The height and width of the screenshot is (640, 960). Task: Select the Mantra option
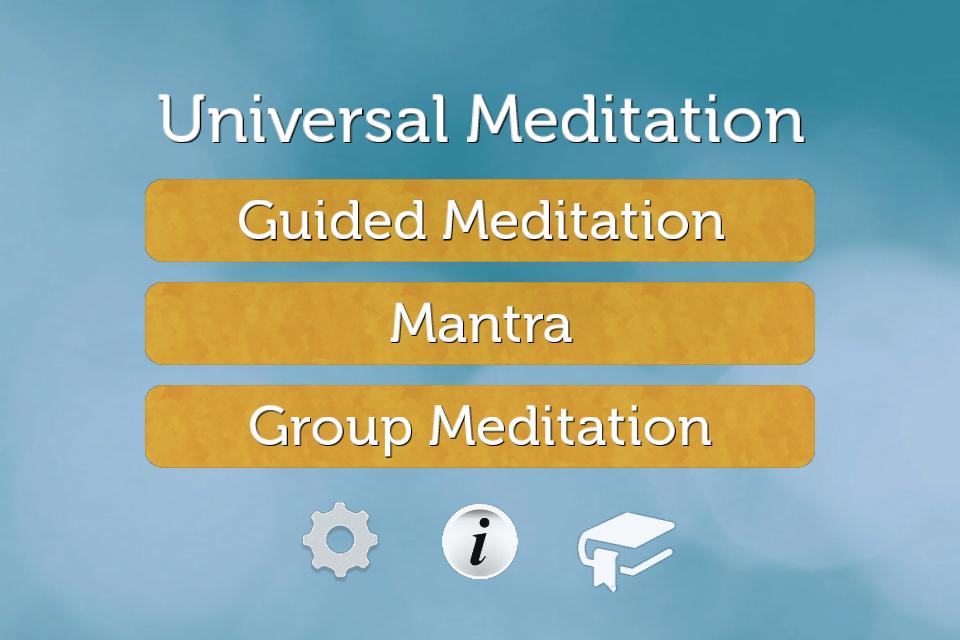[480, 323]
